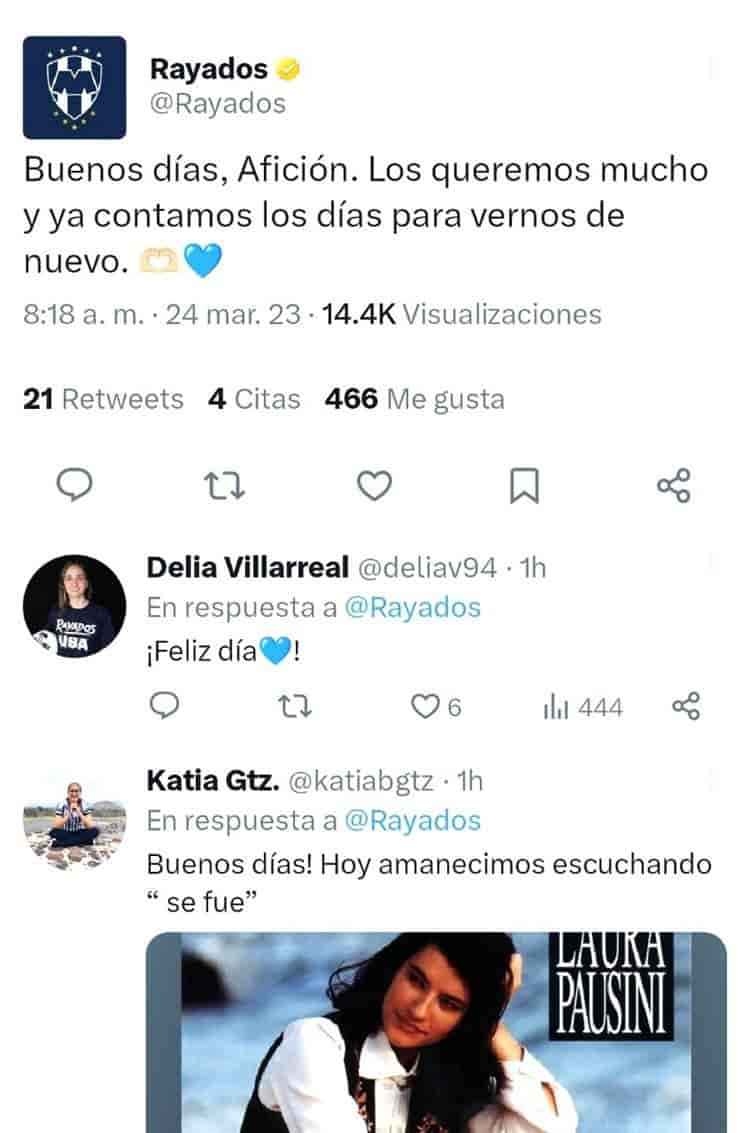Reply to Delia Villarreal's comment
Viewport: 750px width, 1133px height.
(164, 707)
